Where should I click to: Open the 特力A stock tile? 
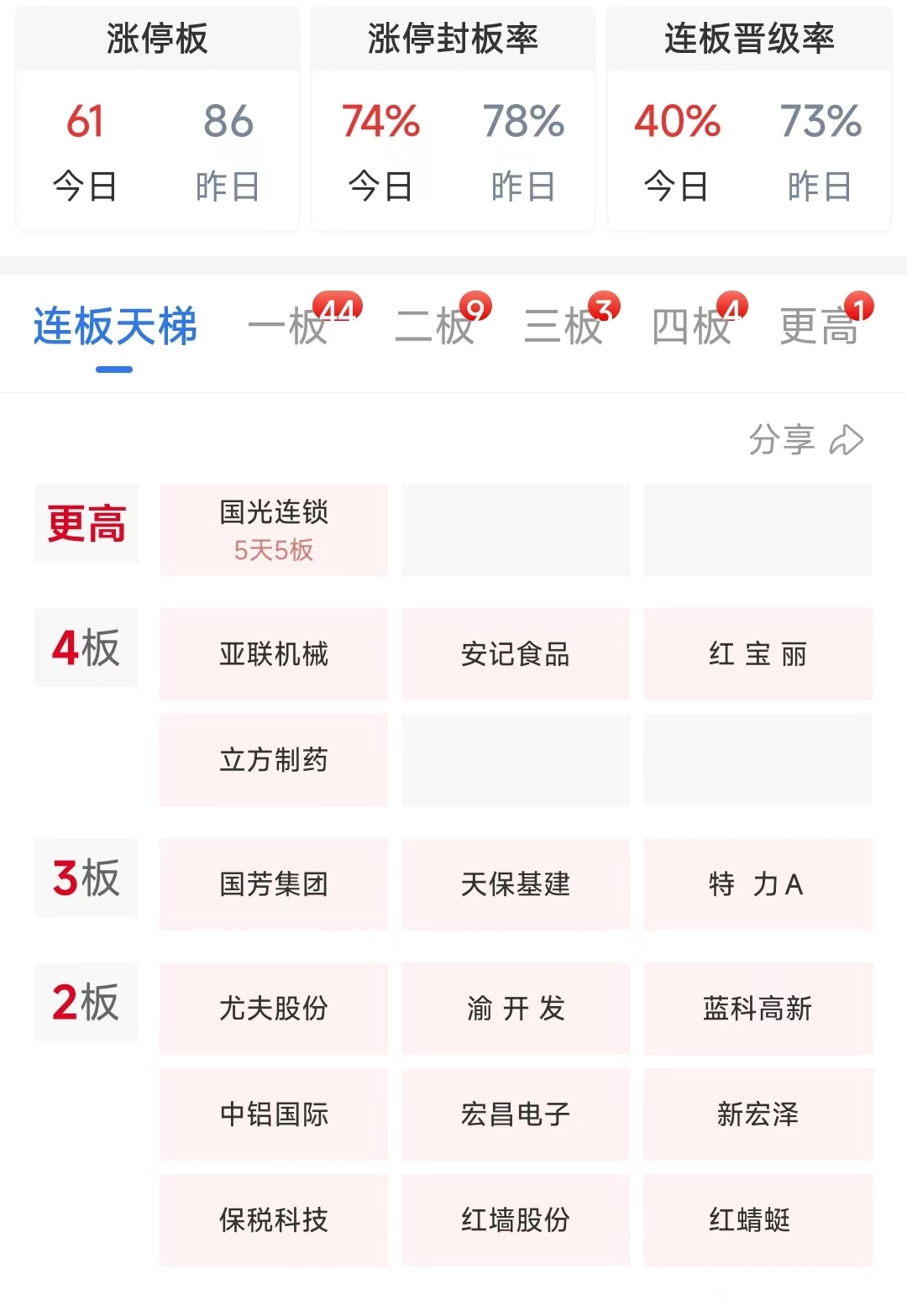(x=758, y=884)
